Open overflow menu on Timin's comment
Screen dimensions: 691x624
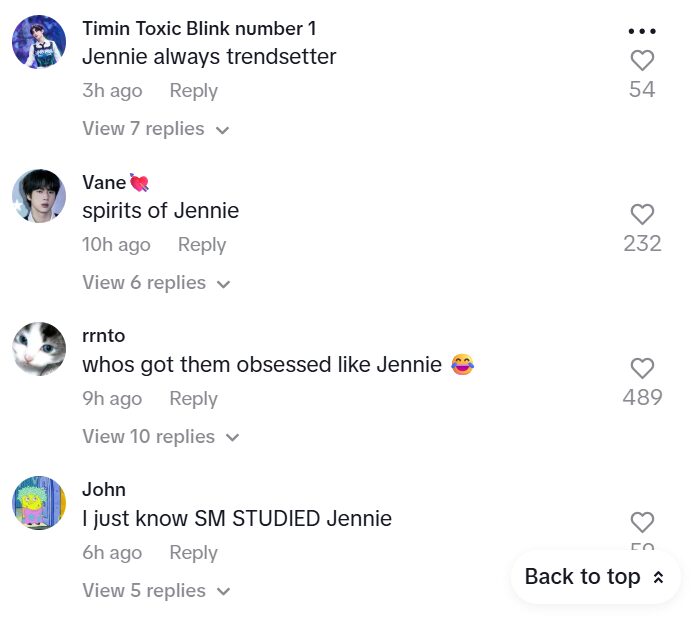(x=642, y=32)
